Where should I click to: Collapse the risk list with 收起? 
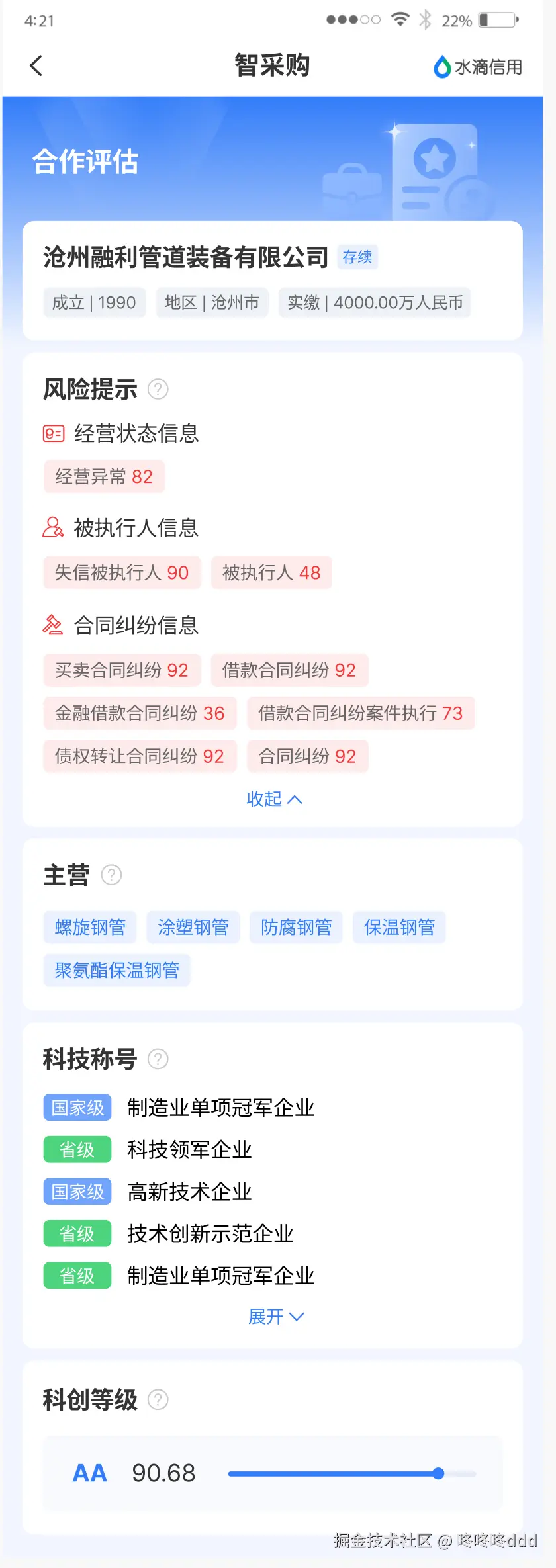coord(274,799)
